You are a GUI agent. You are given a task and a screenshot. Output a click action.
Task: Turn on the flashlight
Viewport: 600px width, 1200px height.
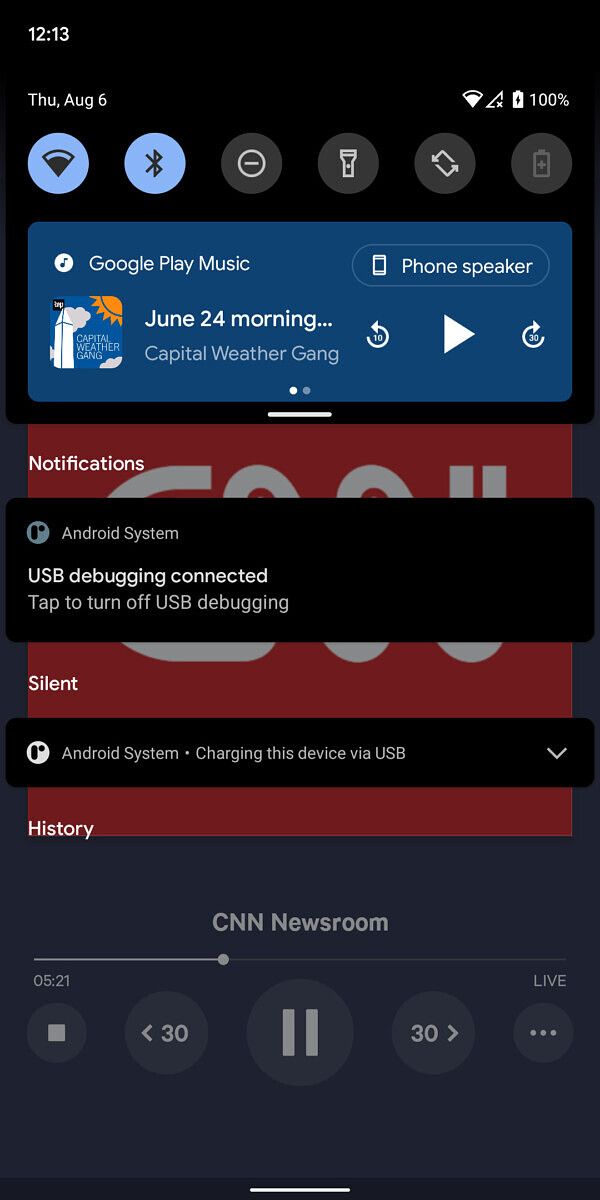(x=348, y=163)
